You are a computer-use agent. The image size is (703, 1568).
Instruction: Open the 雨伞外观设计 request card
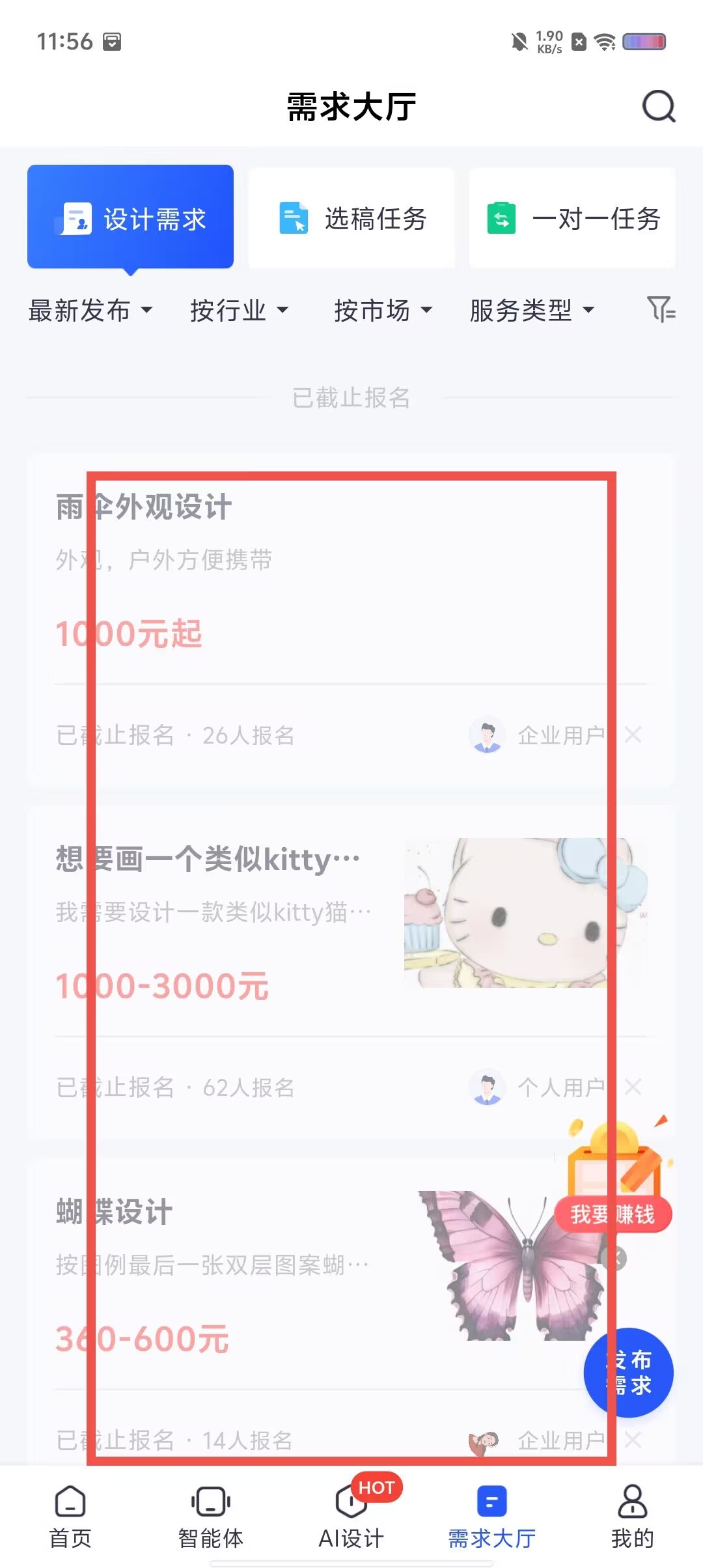click(351, 621)
